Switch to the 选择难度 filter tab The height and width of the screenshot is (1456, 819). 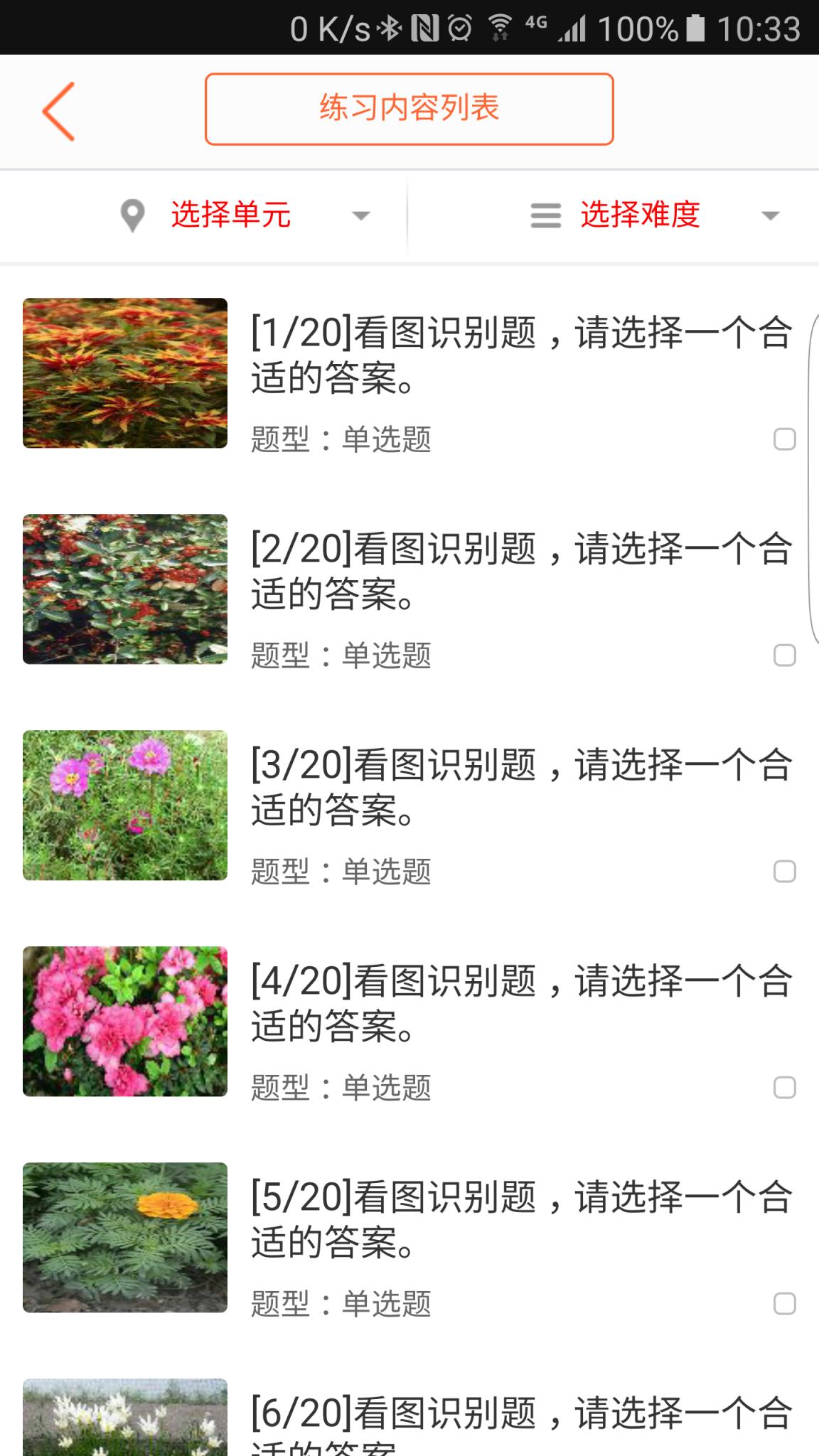click(638, 215)
